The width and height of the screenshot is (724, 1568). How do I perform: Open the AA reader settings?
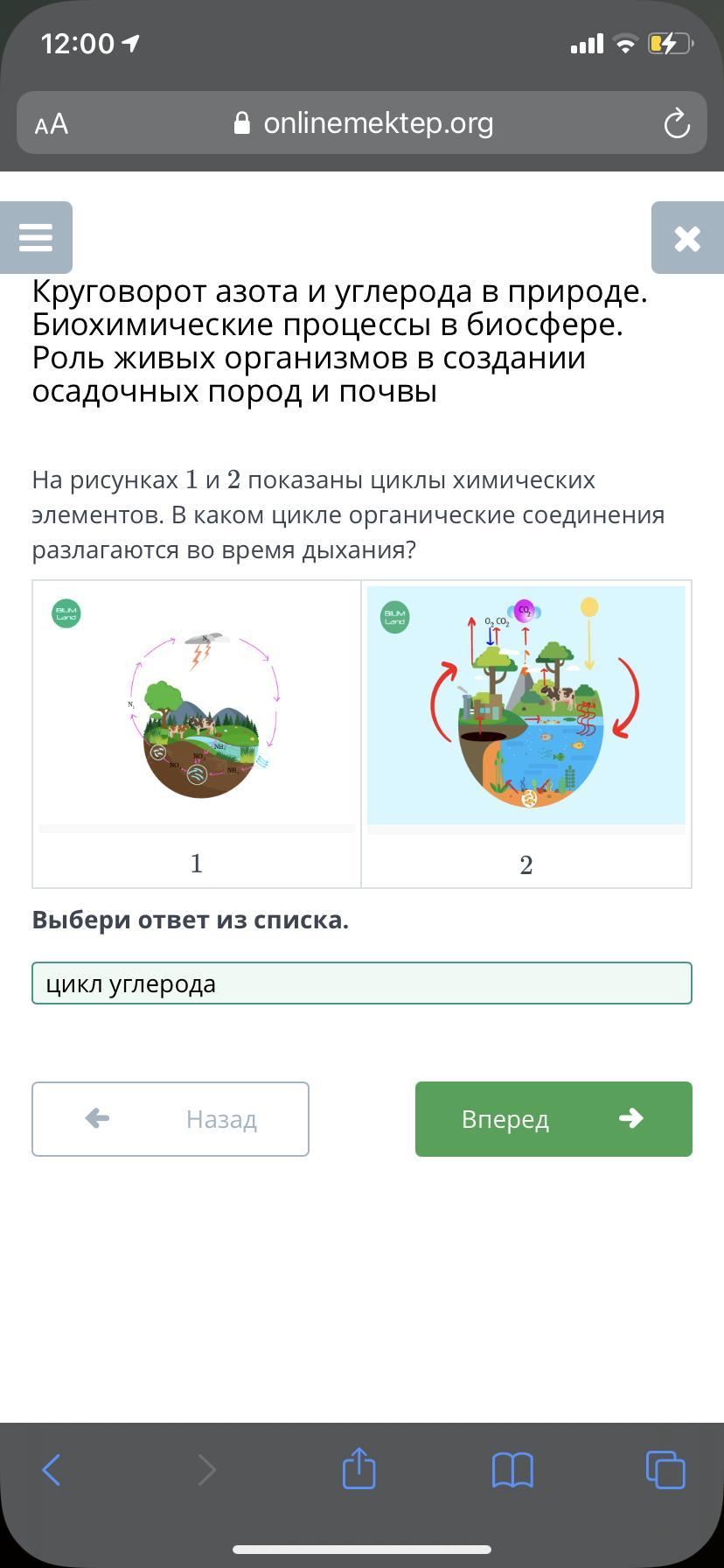click(52, 123)
